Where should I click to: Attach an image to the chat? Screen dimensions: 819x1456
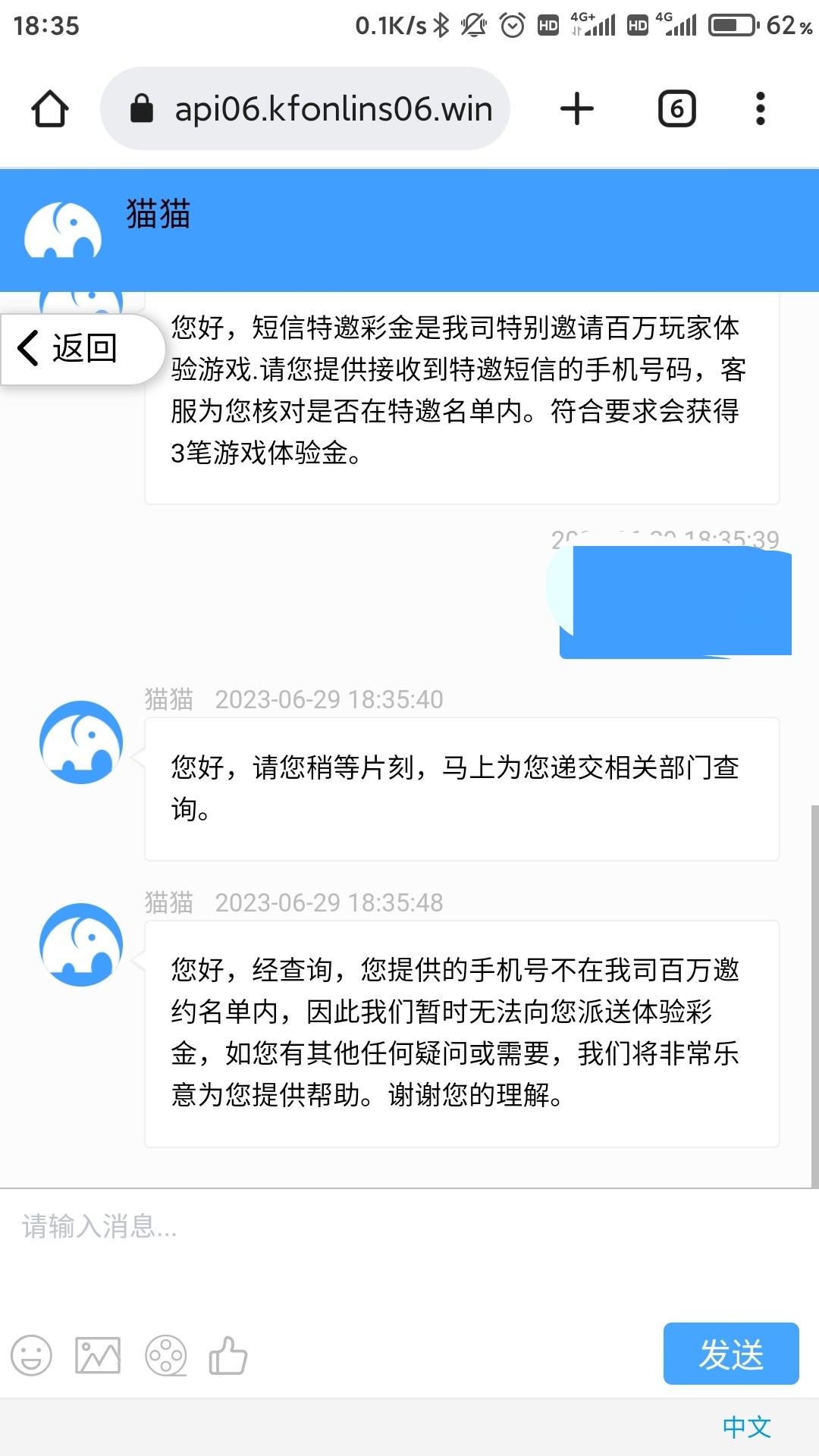98,1355
